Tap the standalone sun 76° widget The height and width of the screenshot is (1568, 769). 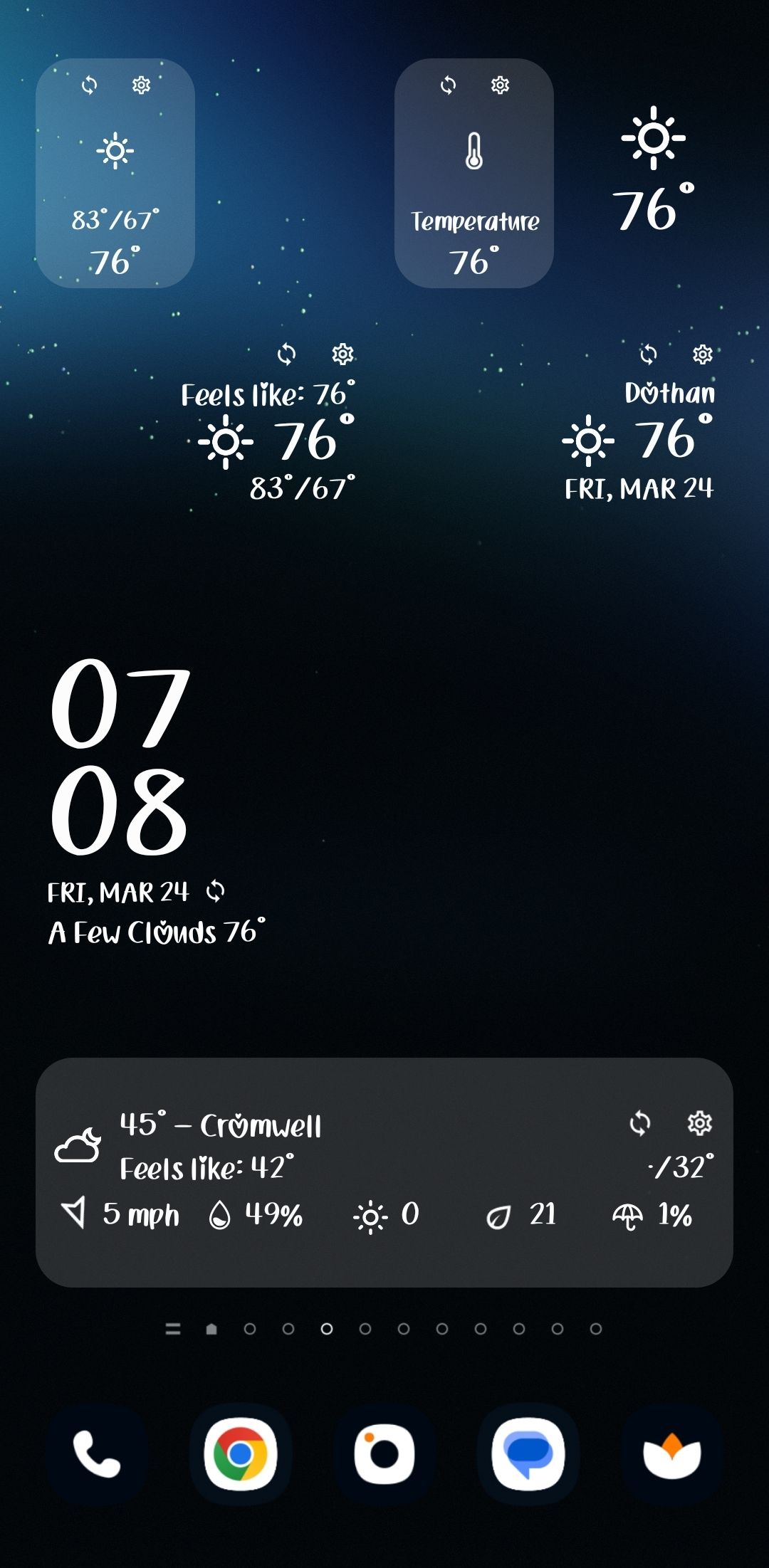click(x=654, y=169)
